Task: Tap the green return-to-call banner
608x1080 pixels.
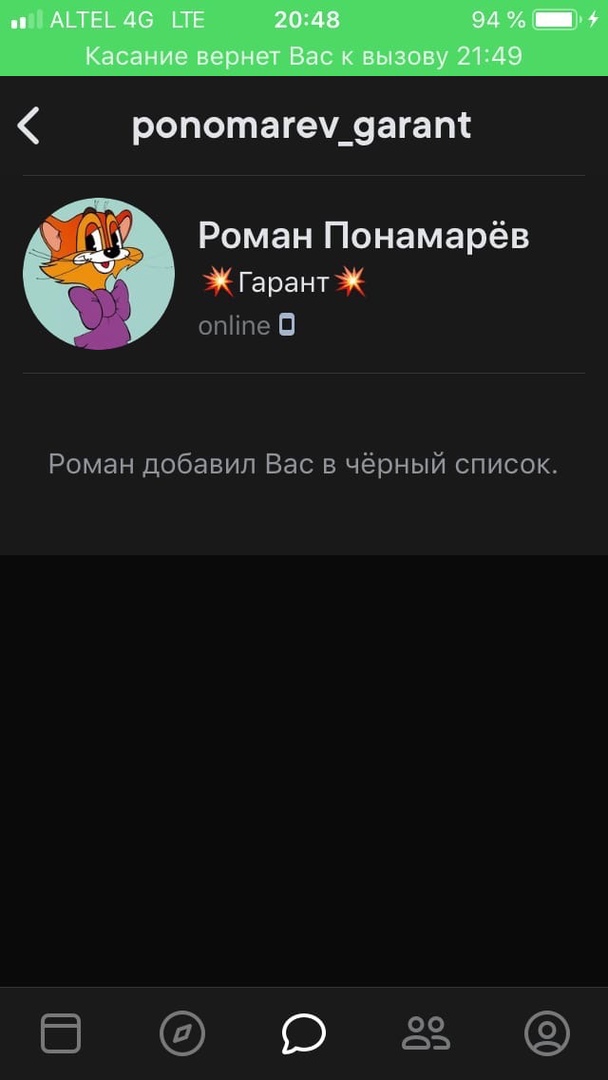Action: pos(304,56)
